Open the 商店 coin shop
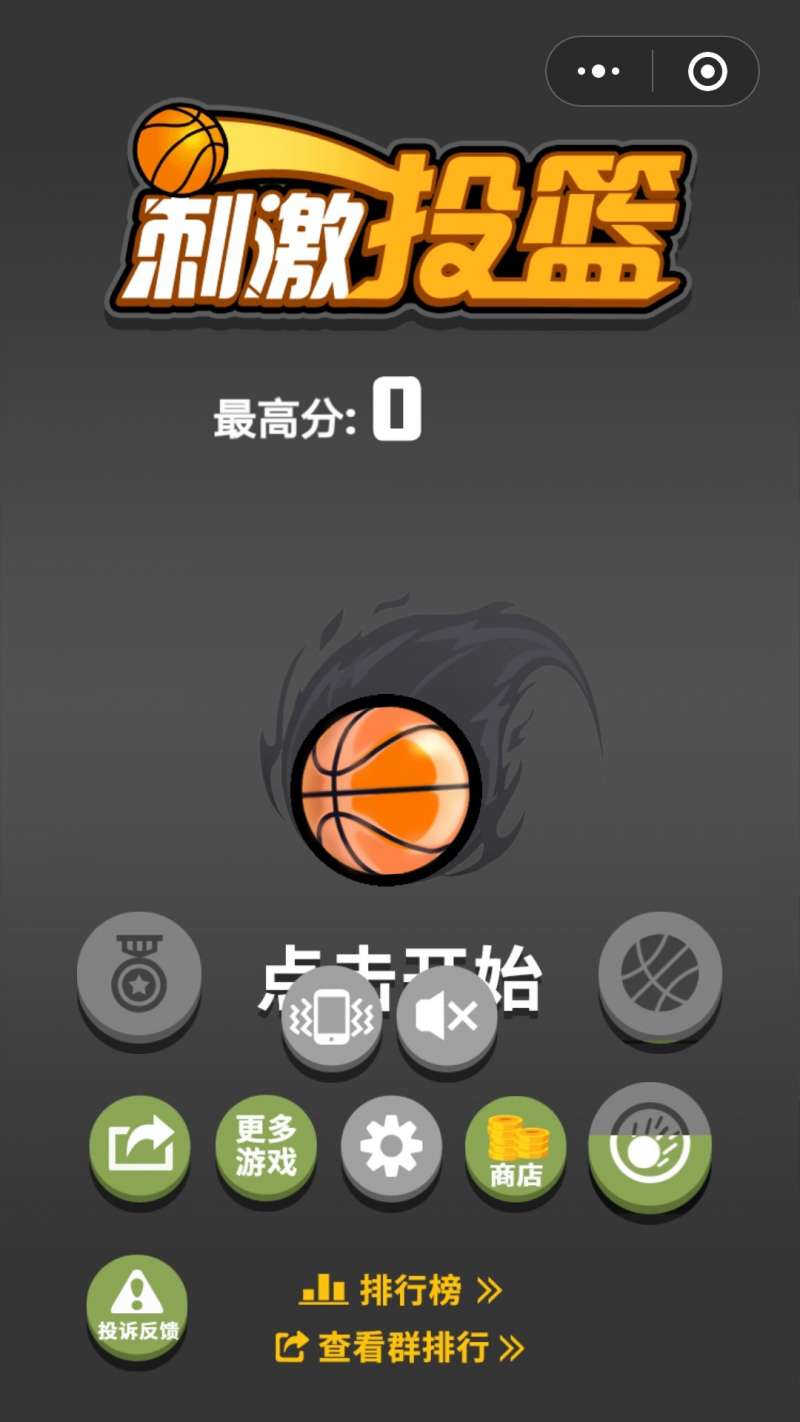Screen dimensions: 800x1422 (516, 1146)
